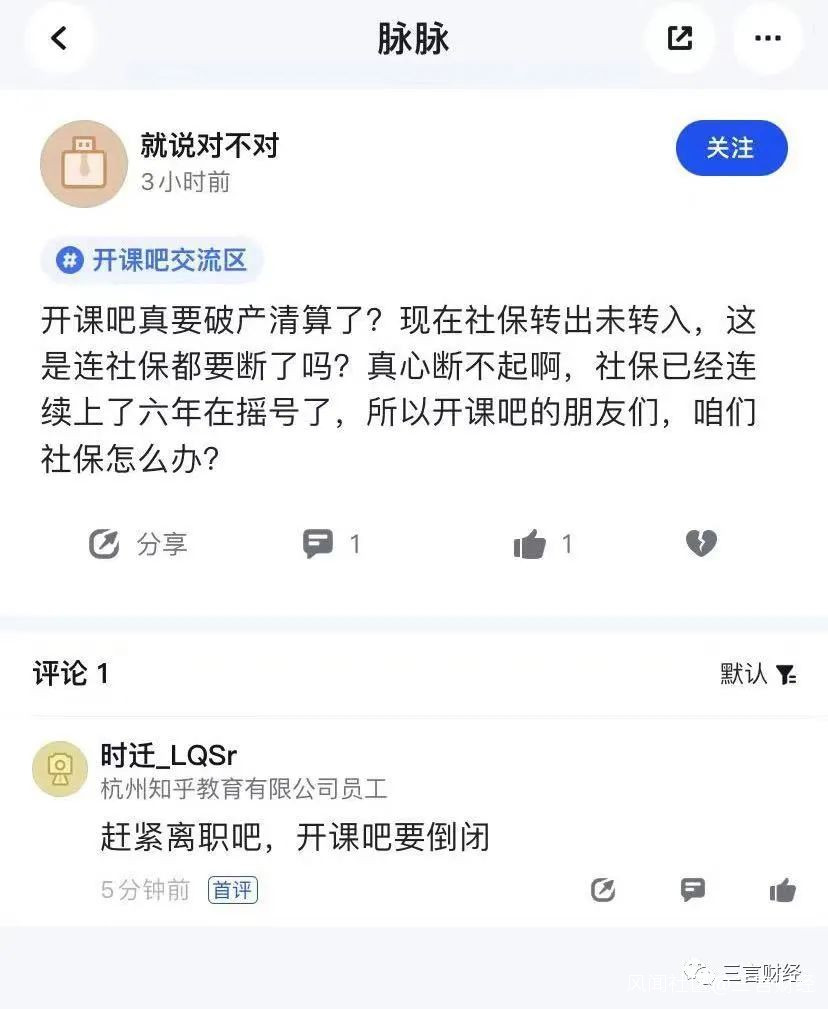Go back using the top-left arrow
The width and height of the screenshot is (828, 1009).
pyautogui.click(x=59, y=39)
